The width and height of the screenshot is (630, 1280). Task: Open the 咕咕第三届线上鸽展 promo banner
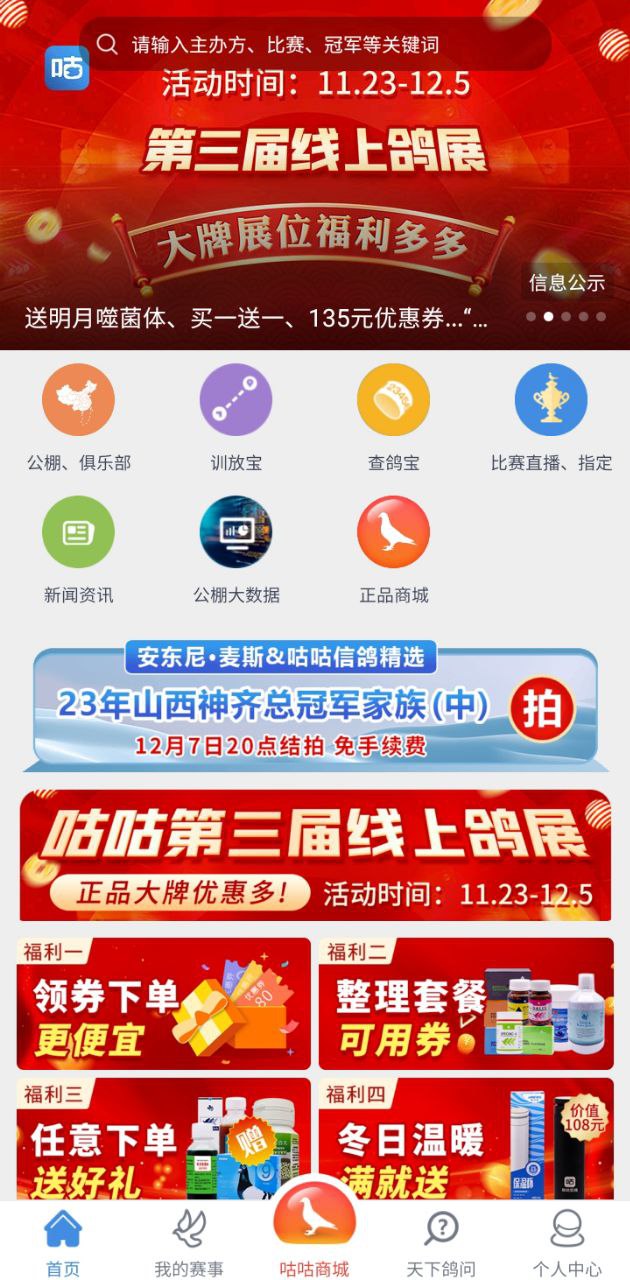pos(315,856)
